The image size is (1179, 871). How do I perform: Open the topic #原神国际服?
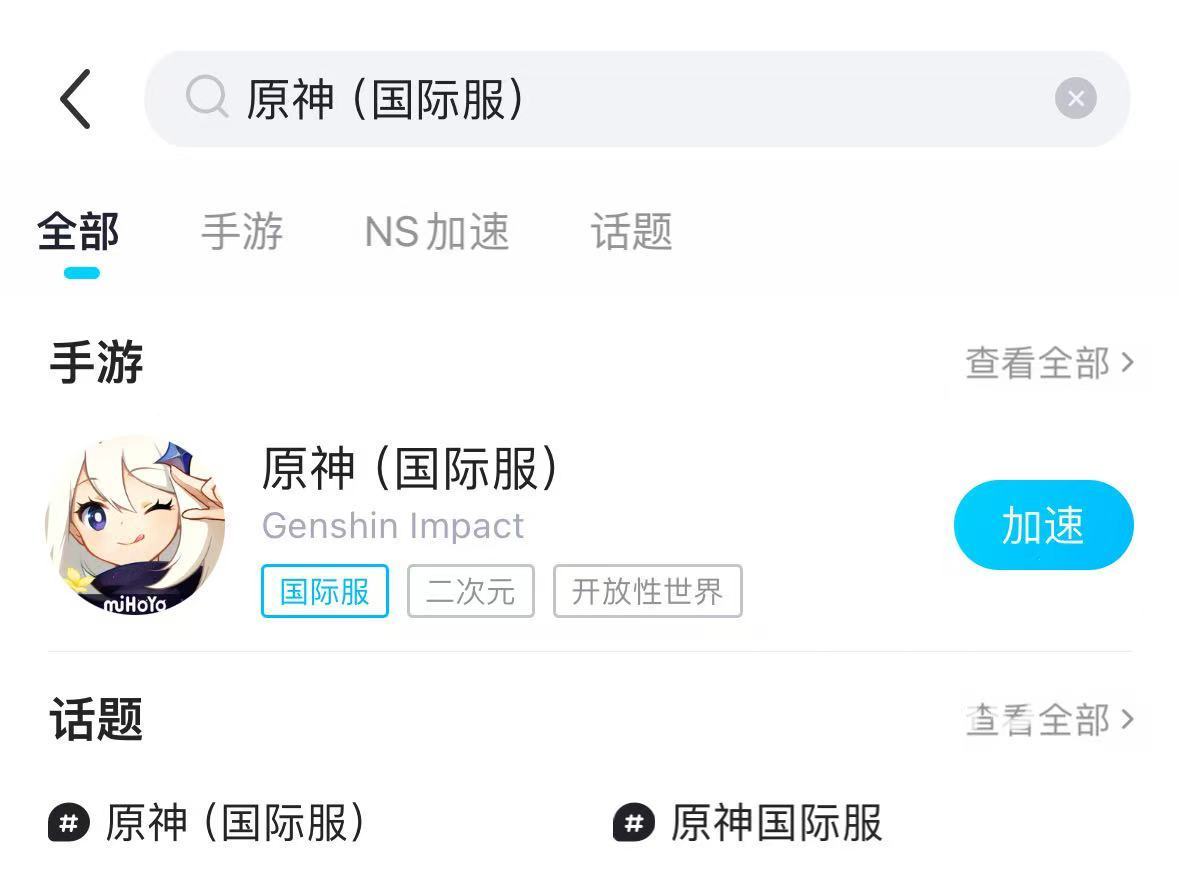pyautogui.click(x=748, y=823)
